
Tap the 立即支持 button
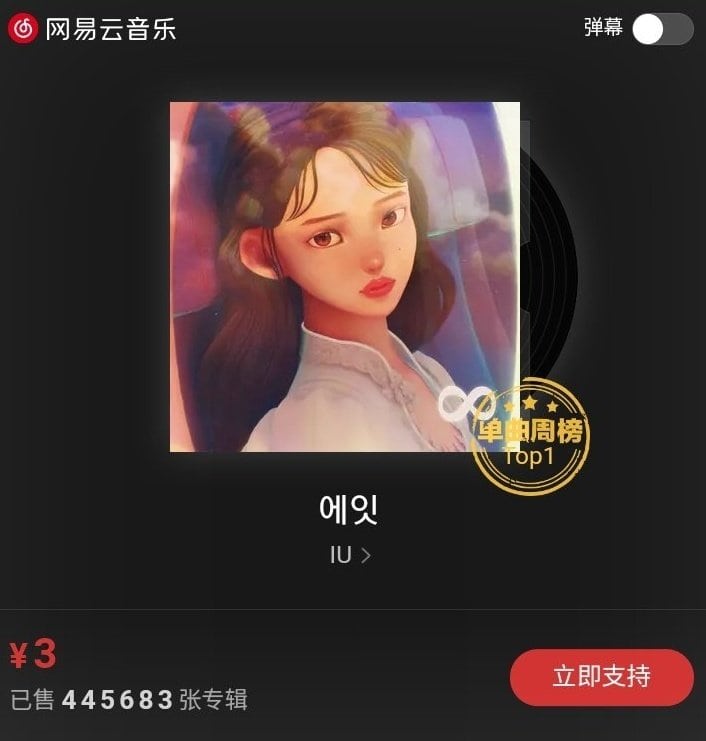pos(601,677)
